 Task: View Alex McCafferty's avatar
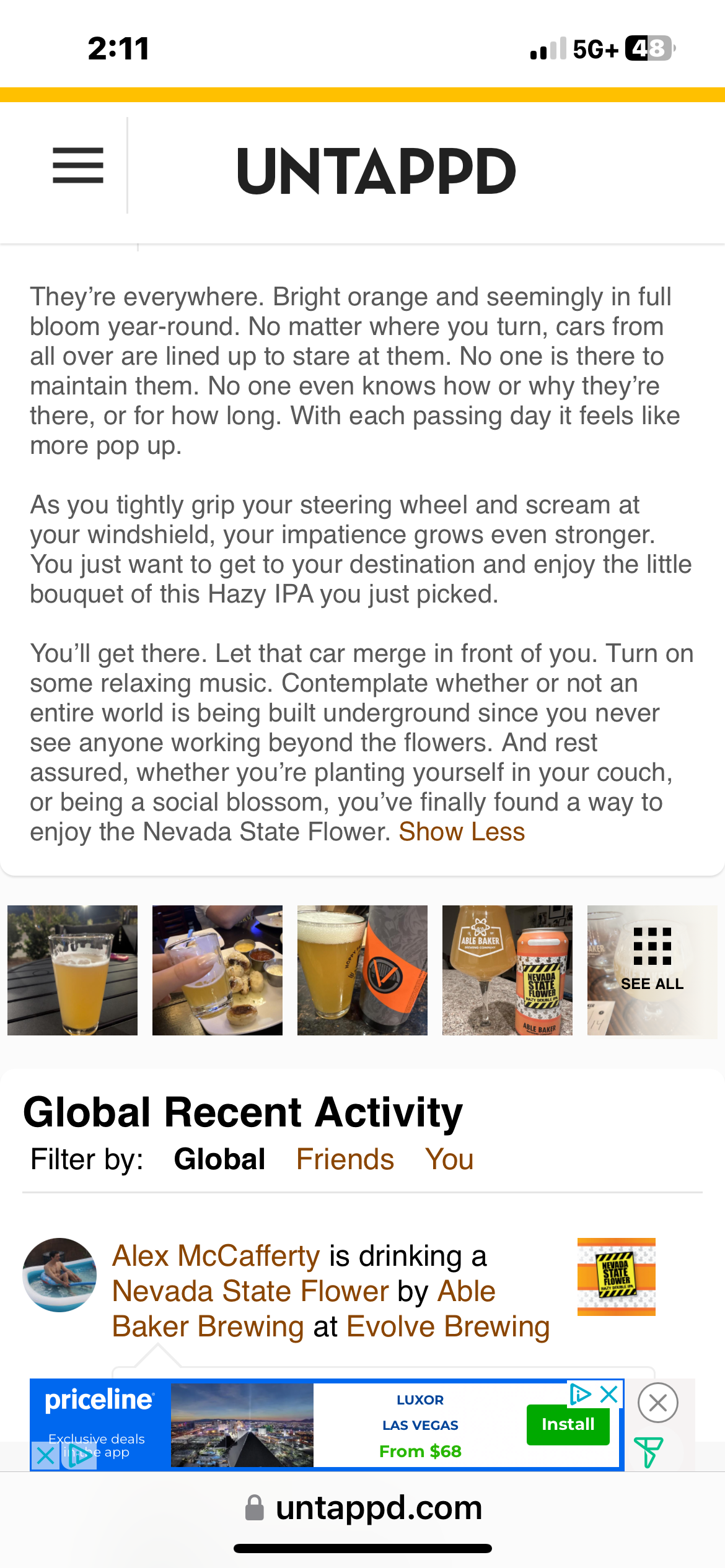pyautogui.click(x=59, y=1274)
